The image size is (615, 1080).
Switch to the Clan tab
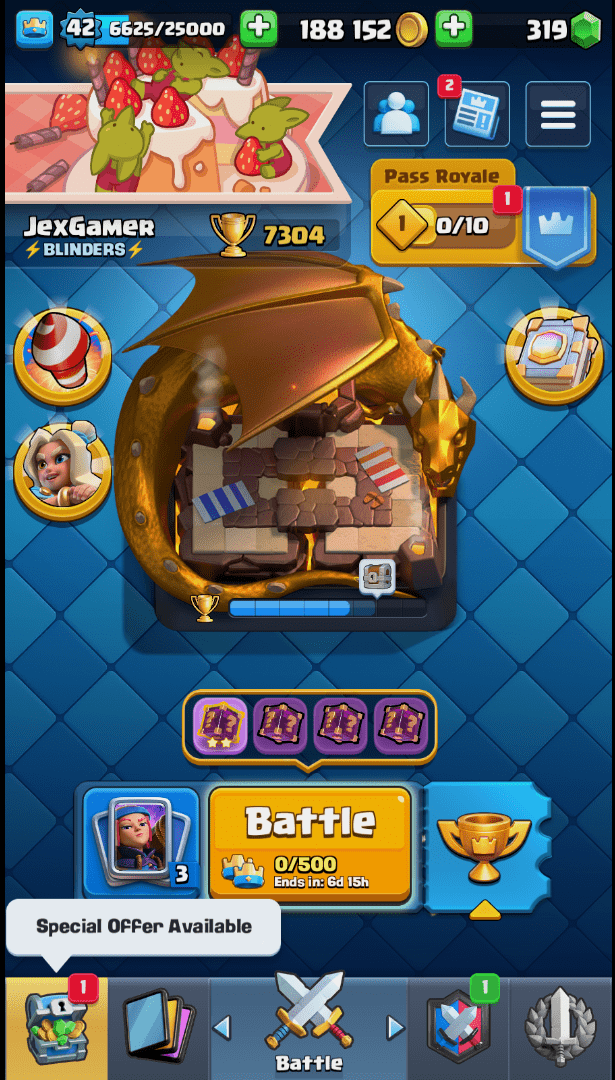pyautogui.click(x=458, y=1027)
